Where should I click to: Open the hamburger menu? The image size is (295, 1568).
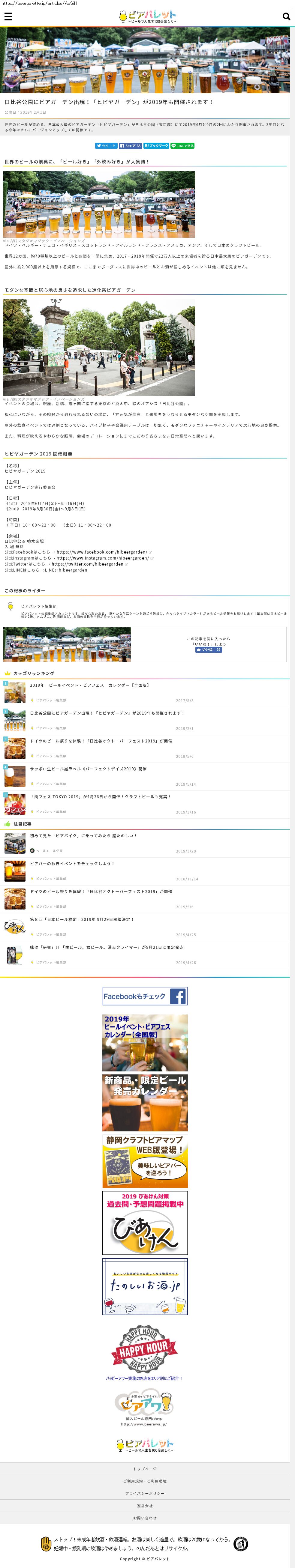(8, 16)
